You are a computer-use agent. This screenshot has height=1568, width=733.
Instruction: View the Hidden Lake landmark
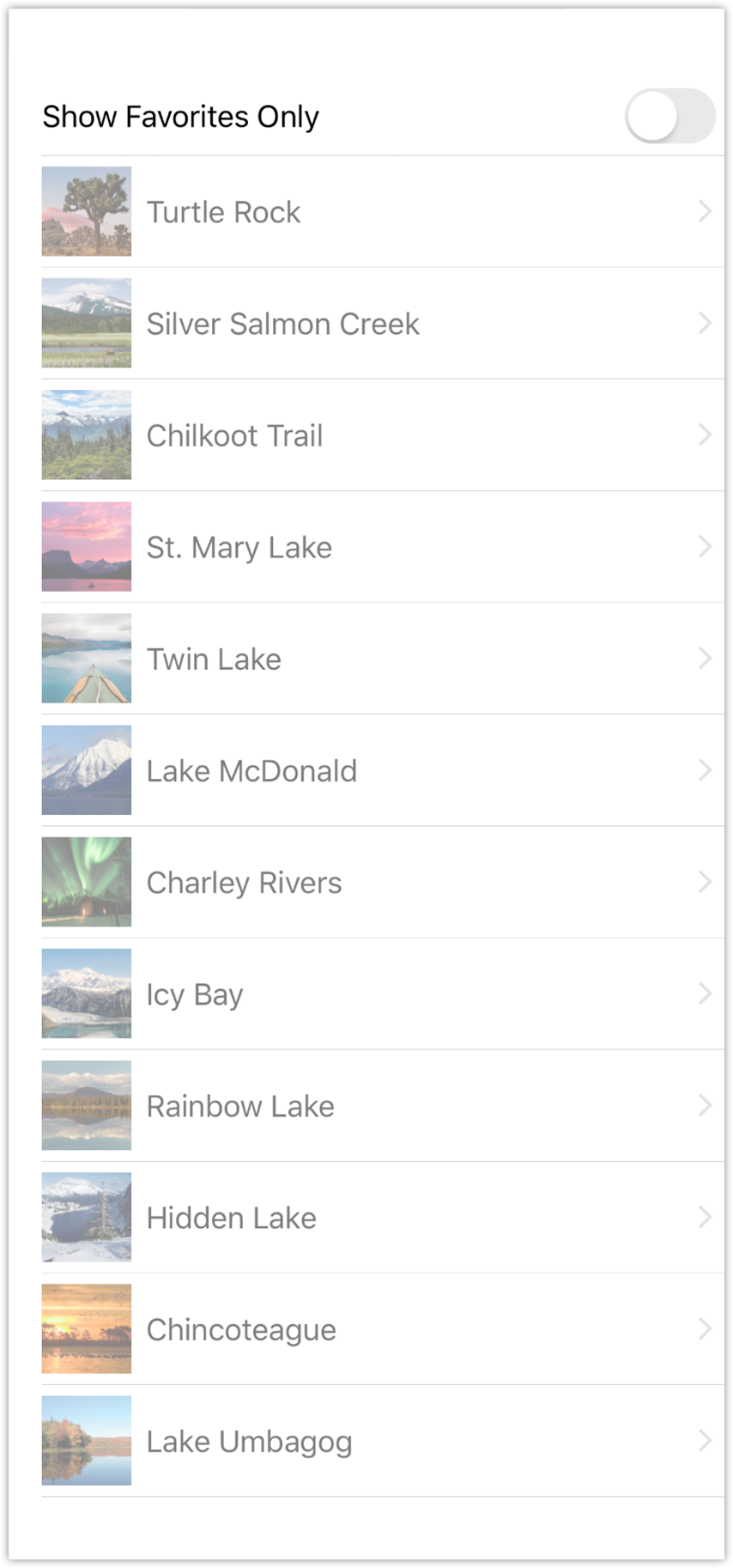(383, 1217)
